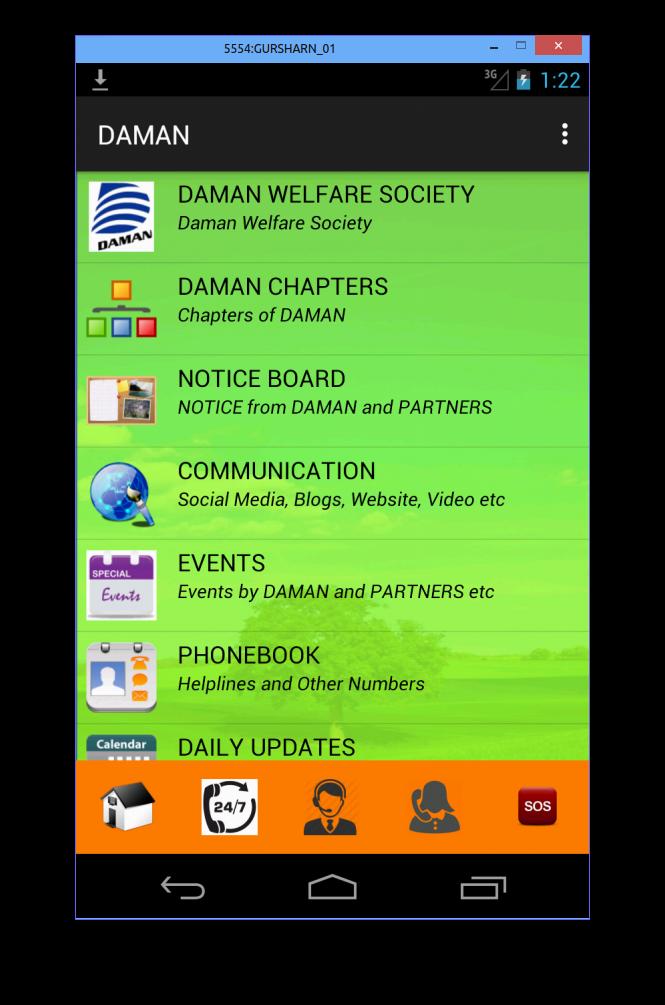This screenshot has height=1005, width=665.
Task: Tap the 24/7 helpline icon
Action: [229, 806]
